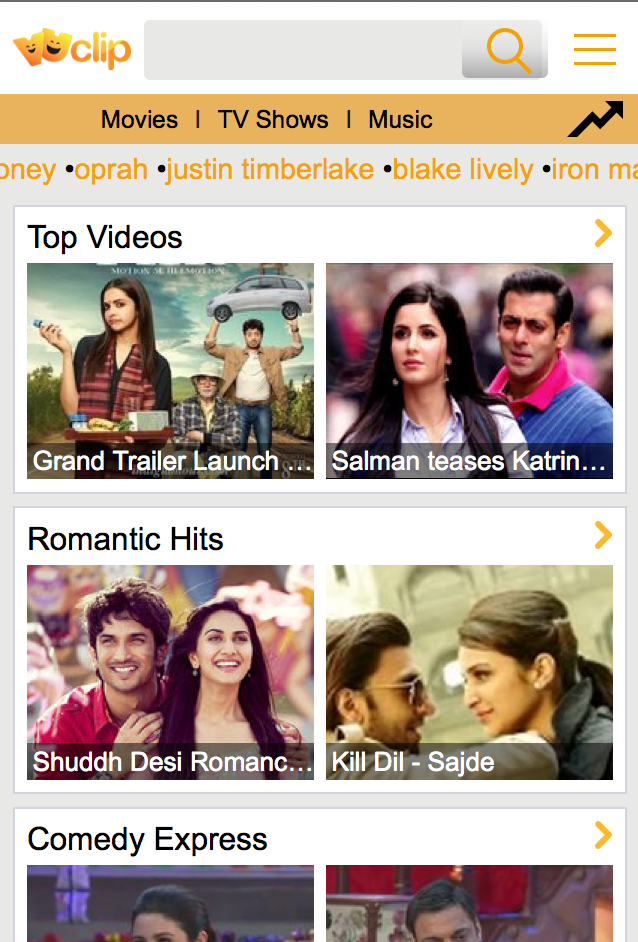Play the Kill Dil - Sajde video

469,672
